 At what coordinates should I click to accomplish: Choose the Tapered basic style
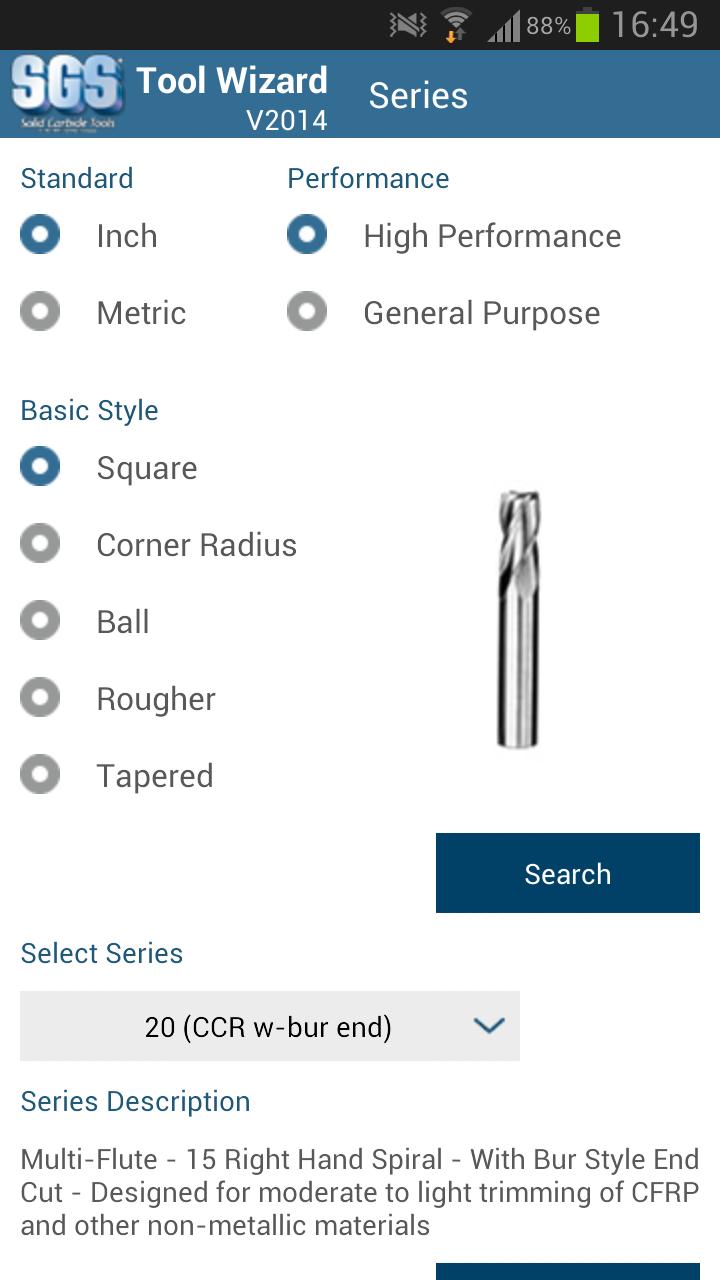tap(40, 776)
